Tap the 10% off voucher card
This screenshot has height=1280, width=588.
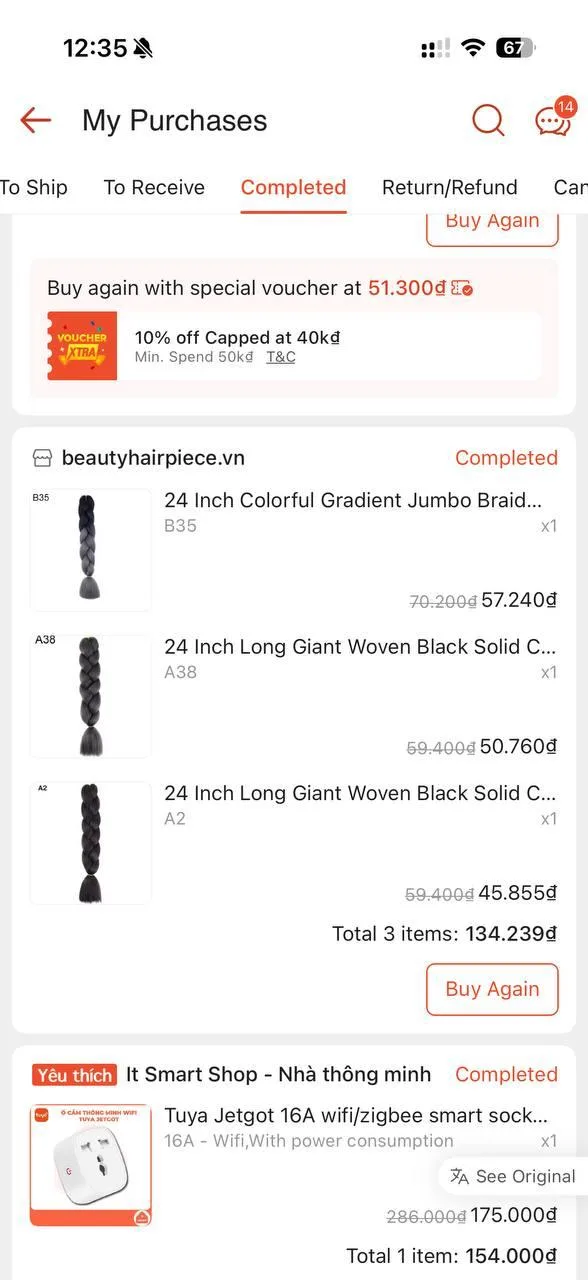(294, 346)
